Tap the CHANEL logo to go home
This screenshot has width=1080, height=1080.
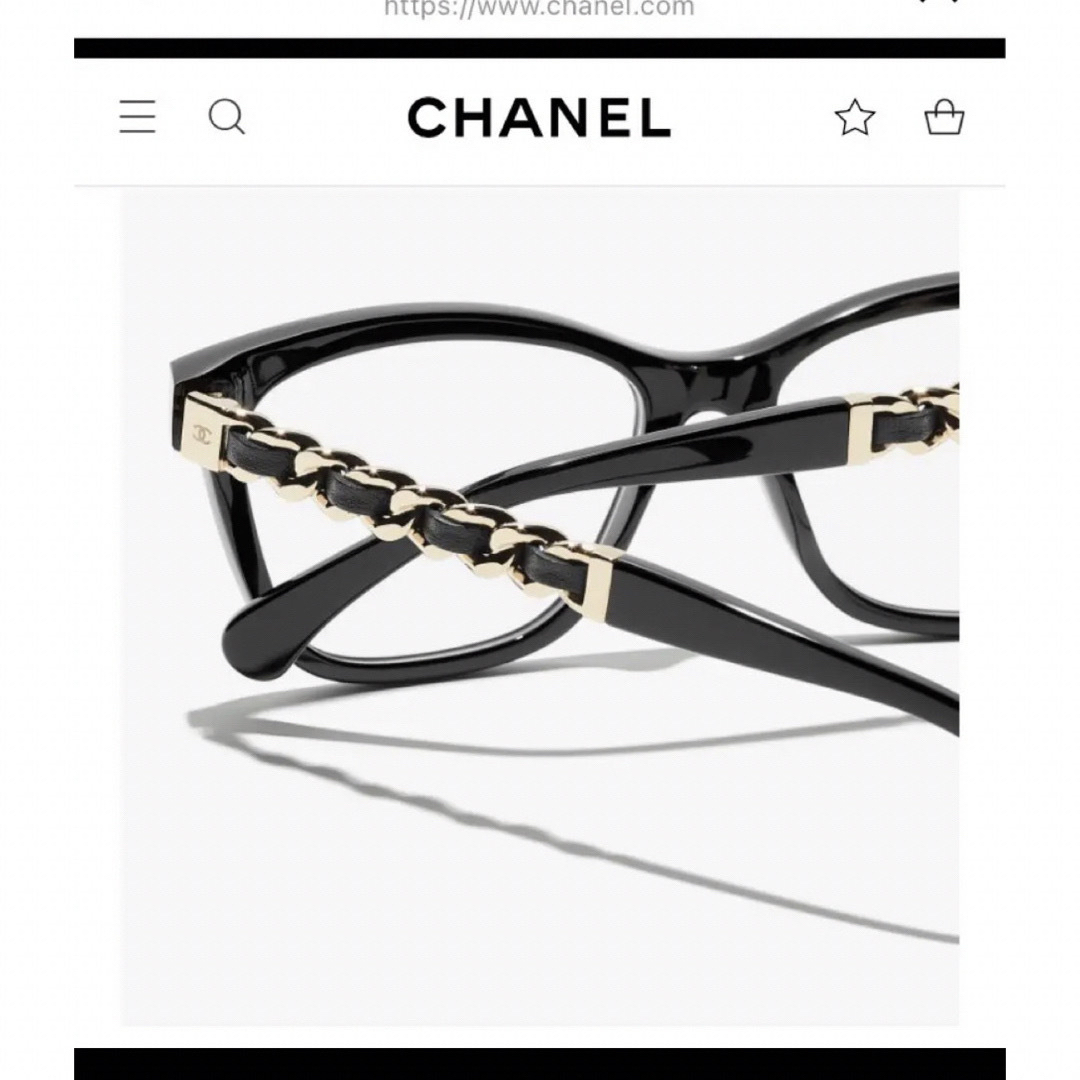539,118
